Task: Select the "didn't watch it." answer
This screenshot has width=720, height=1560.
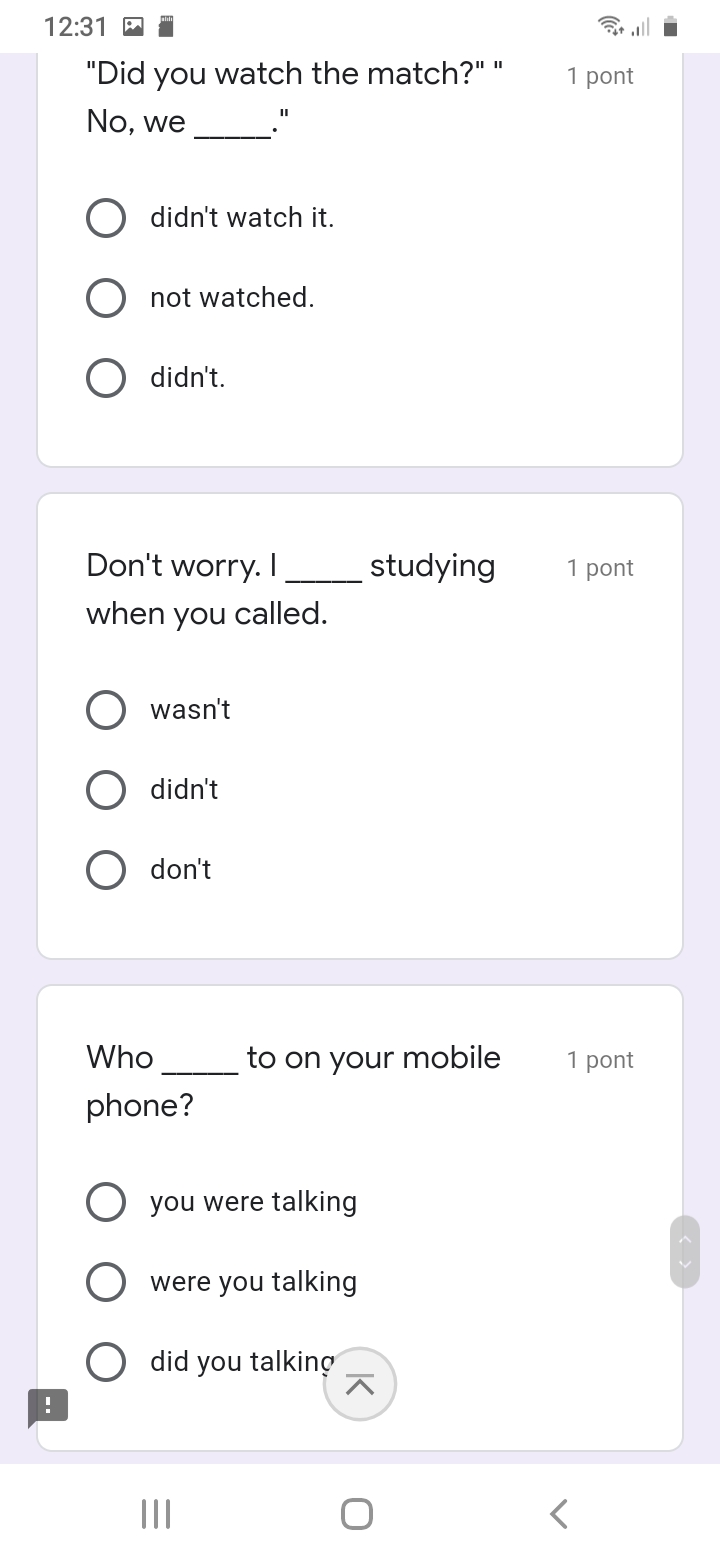Action: [106, 218]
